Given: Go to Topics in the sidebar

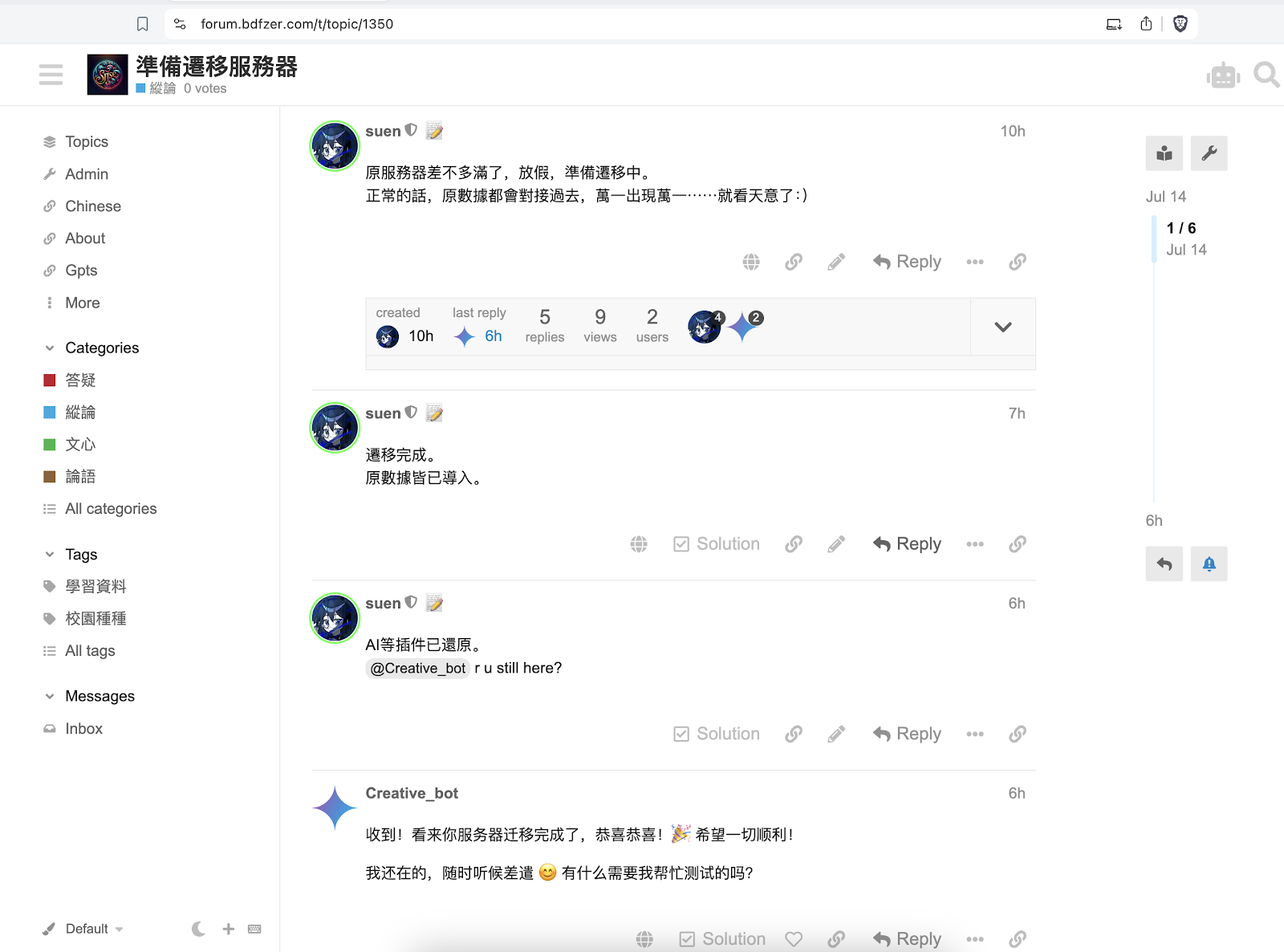Looking at the screenshot, I should (x=86, y=141).
